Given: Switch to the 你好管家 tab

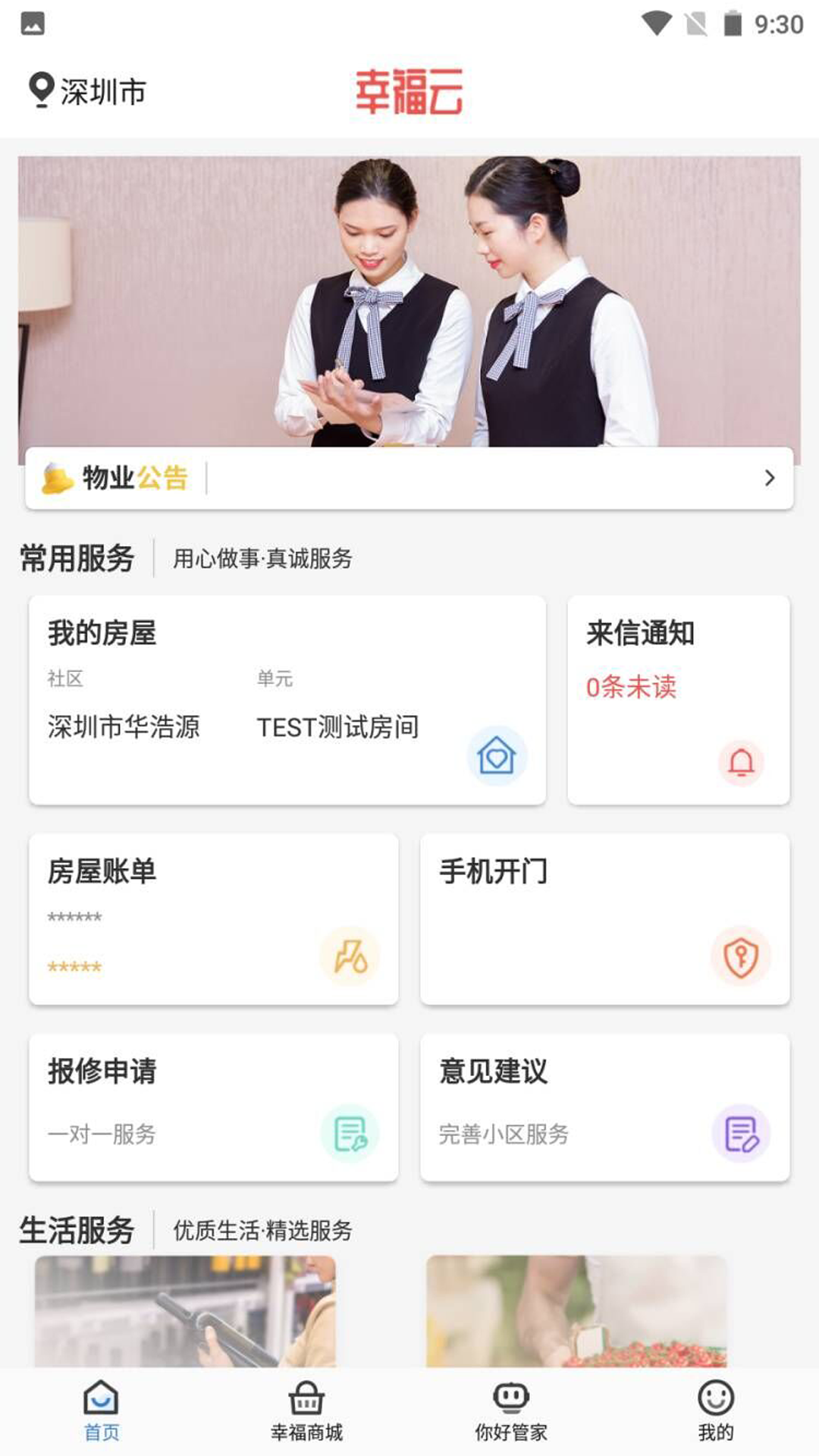Looking at the screenshot, I should pos(511,1410).
